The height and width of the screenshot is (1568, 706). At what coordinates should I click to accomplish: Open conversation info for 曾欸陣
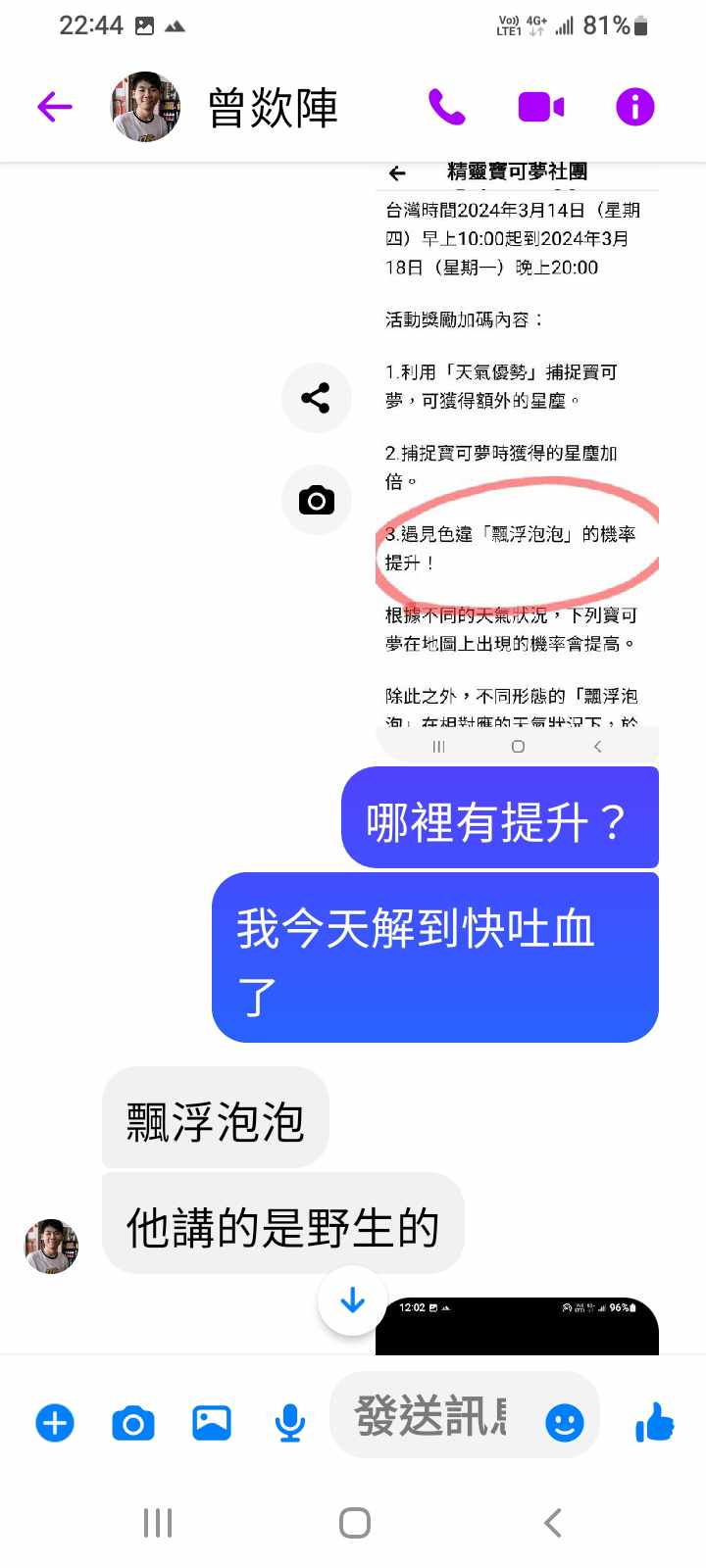pyautogui.click(x=634, y=107)
